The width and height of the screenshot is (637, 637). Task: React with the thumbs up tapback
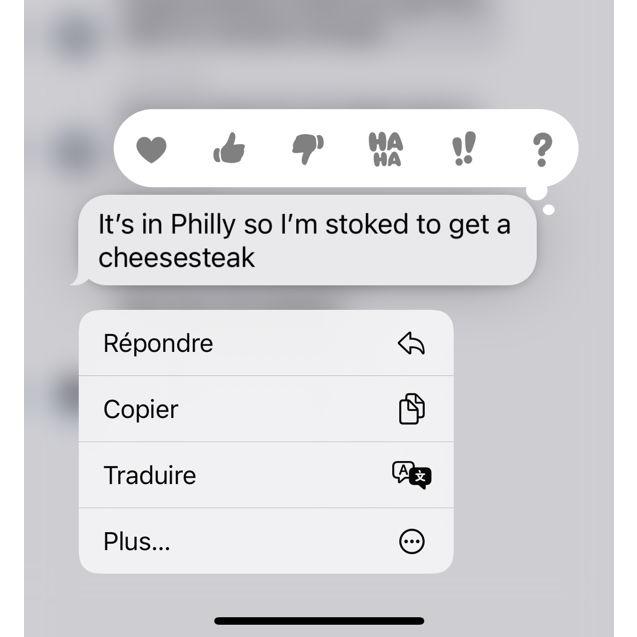coord(229,150)
